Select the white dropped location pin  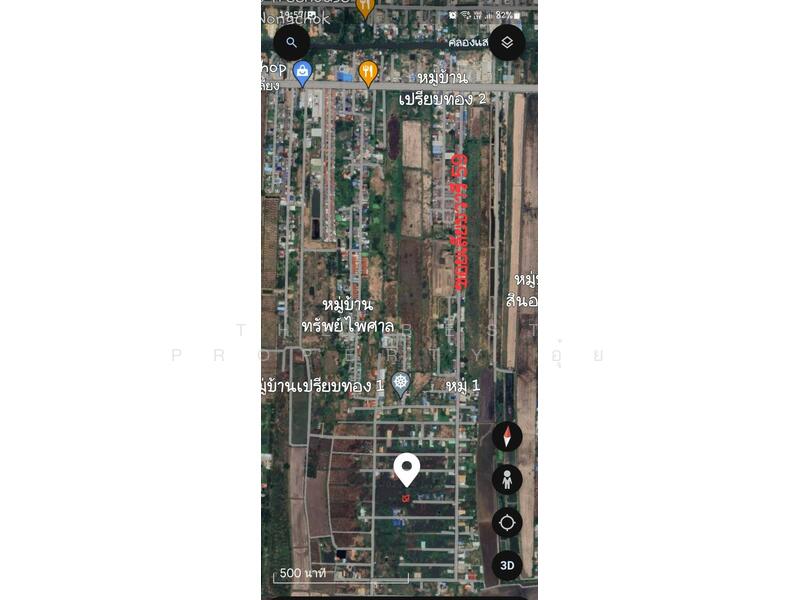coord(406,468)
